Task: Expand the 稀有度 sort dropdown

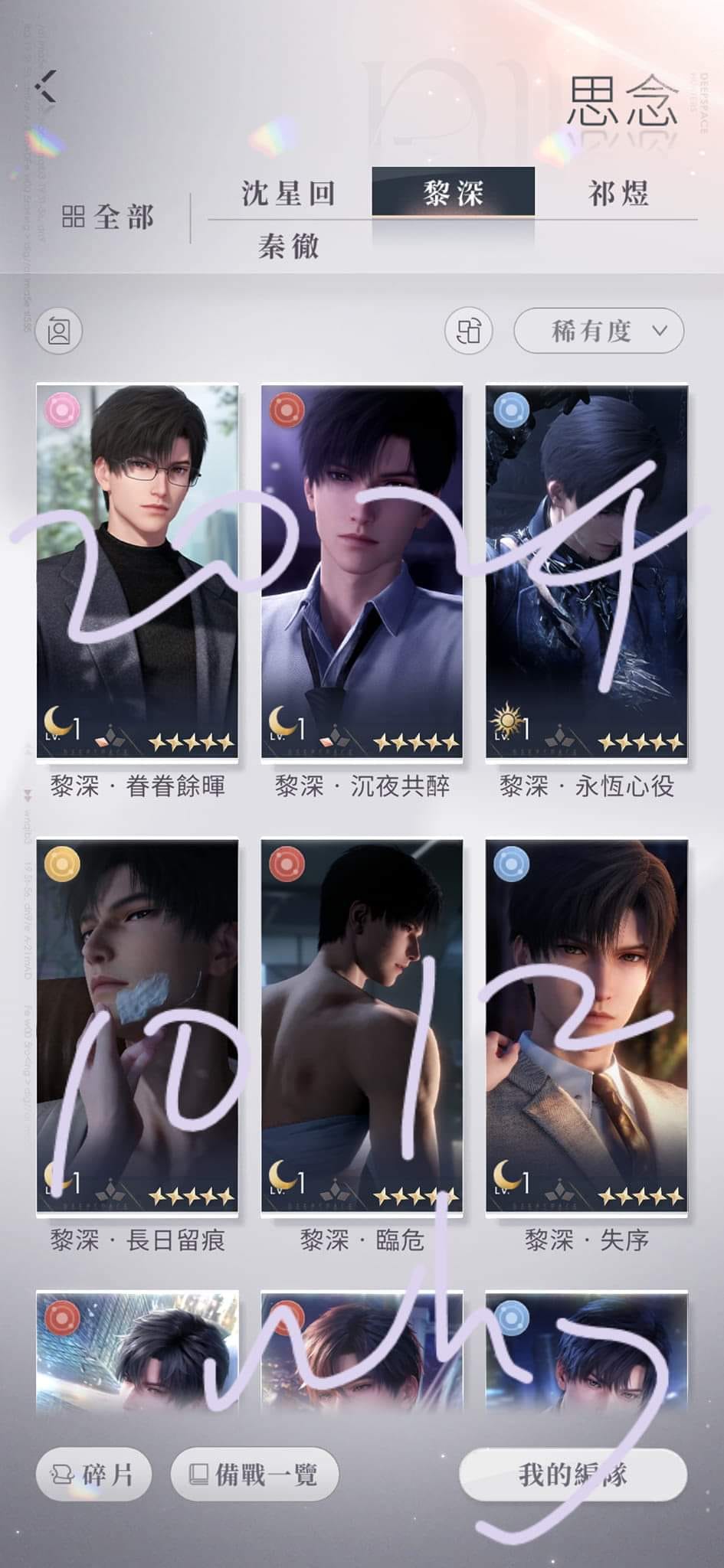Action: [x=598, y=332]
